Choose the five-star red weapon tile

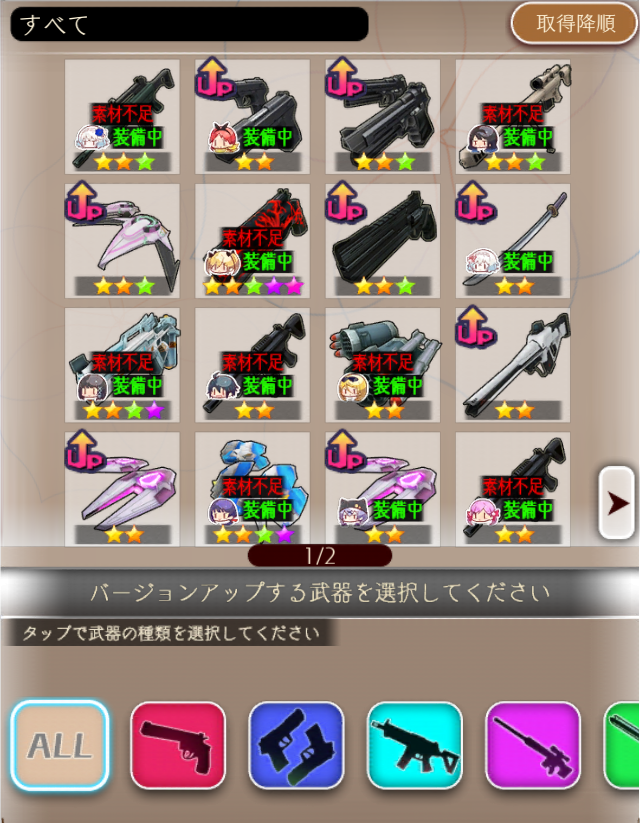(x=252, y=240)
